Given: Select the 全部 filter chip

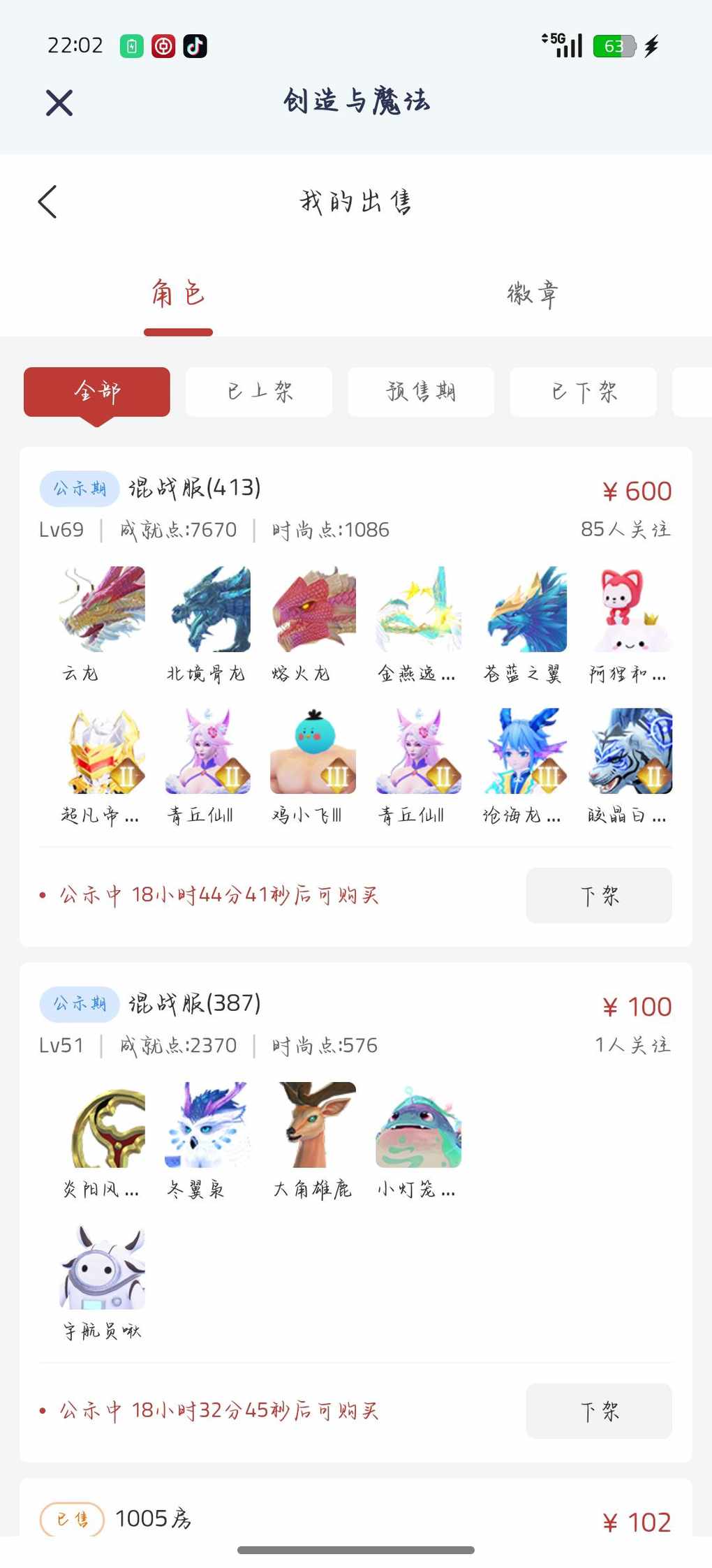Looking at the screenshot, I should coord(97,392).
